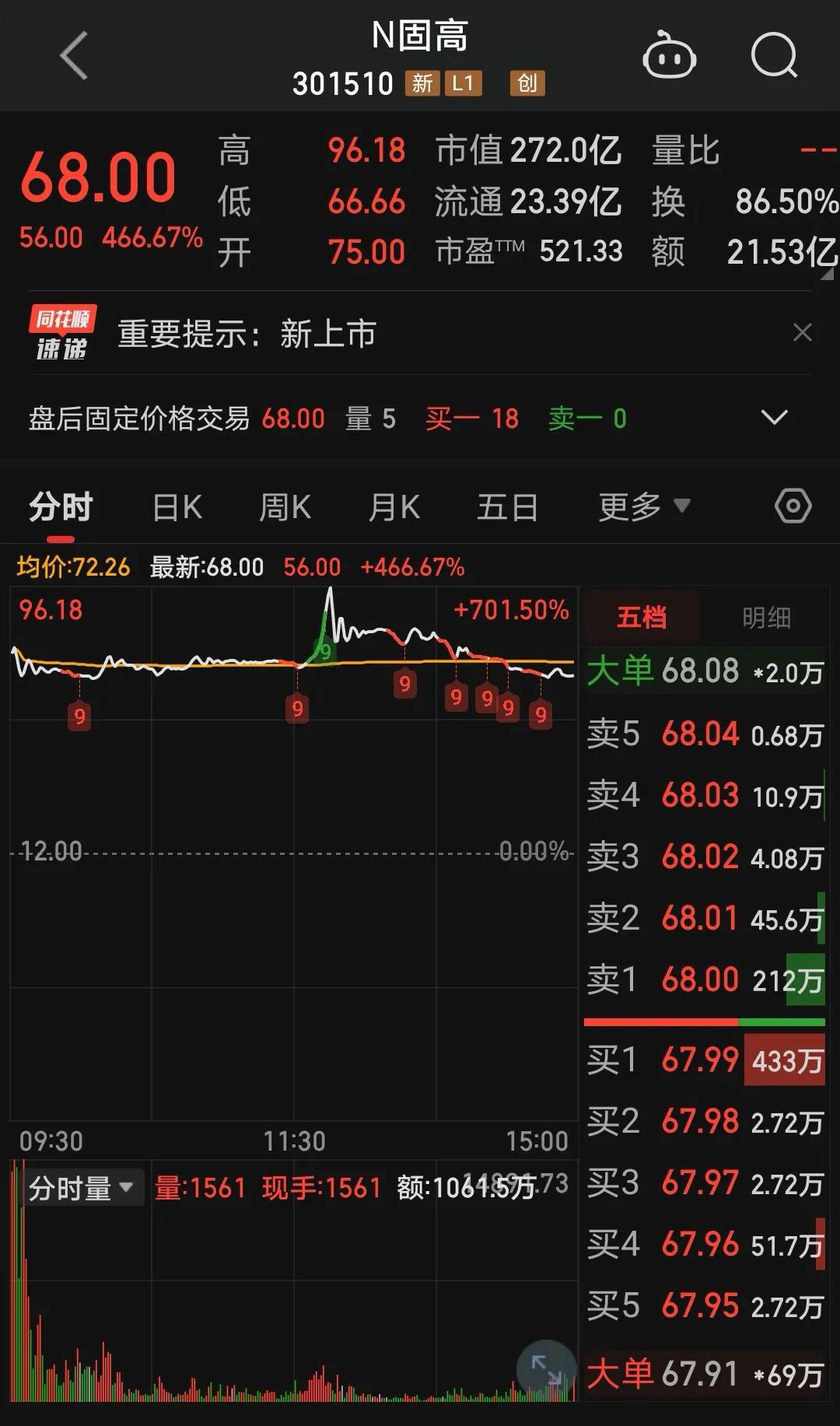The height and width of the screenshot is (1426, 840).
Task: Switch to the 五日 chart tab
Action: [507, 507]
